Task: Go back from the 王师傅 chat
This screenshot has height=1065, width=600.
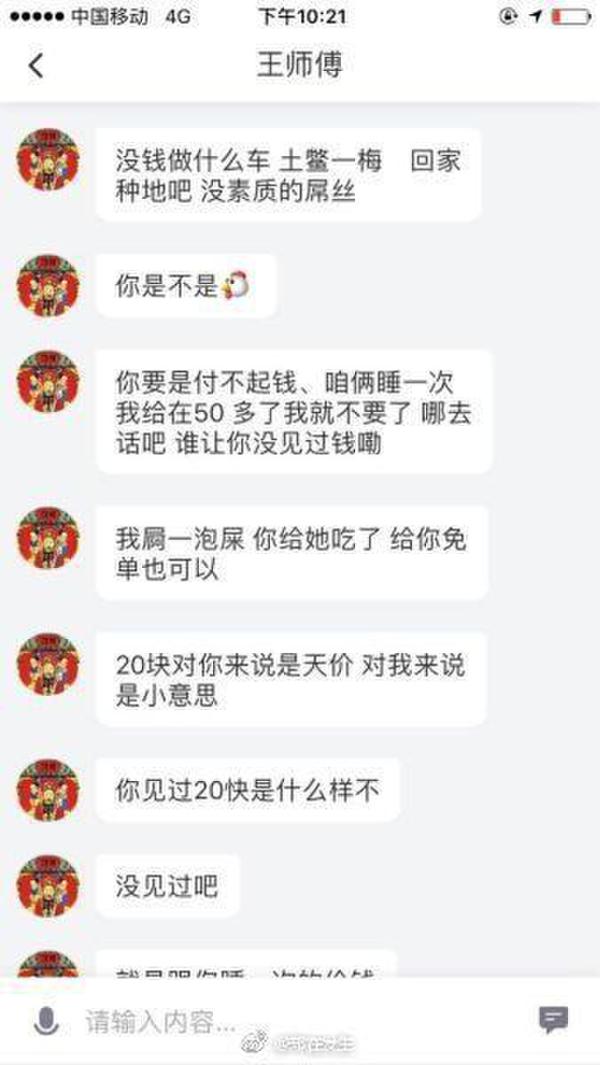Action: pos(36,66)
